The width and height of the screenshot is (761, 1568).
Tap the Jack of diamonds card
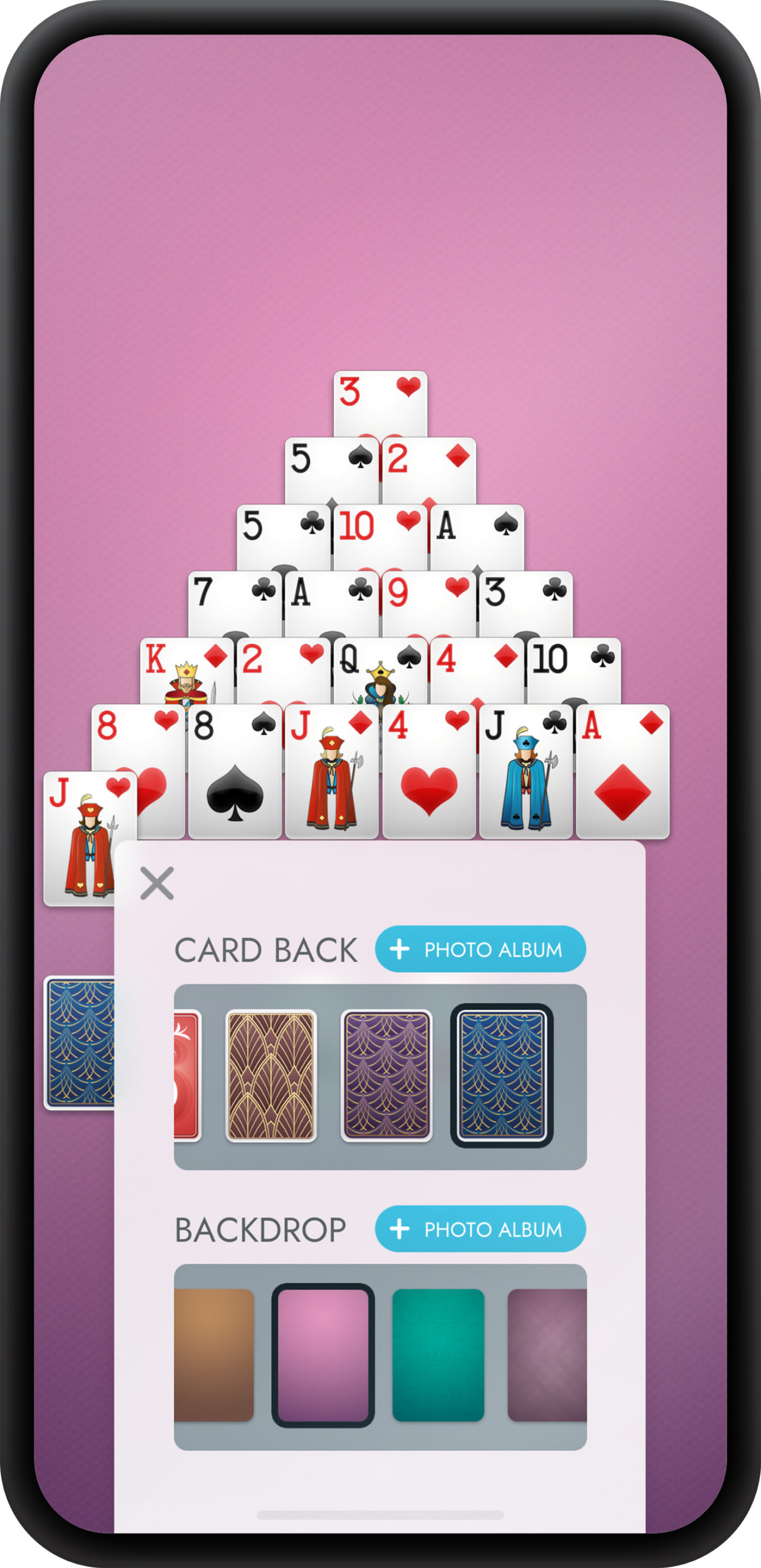[331, 772]
